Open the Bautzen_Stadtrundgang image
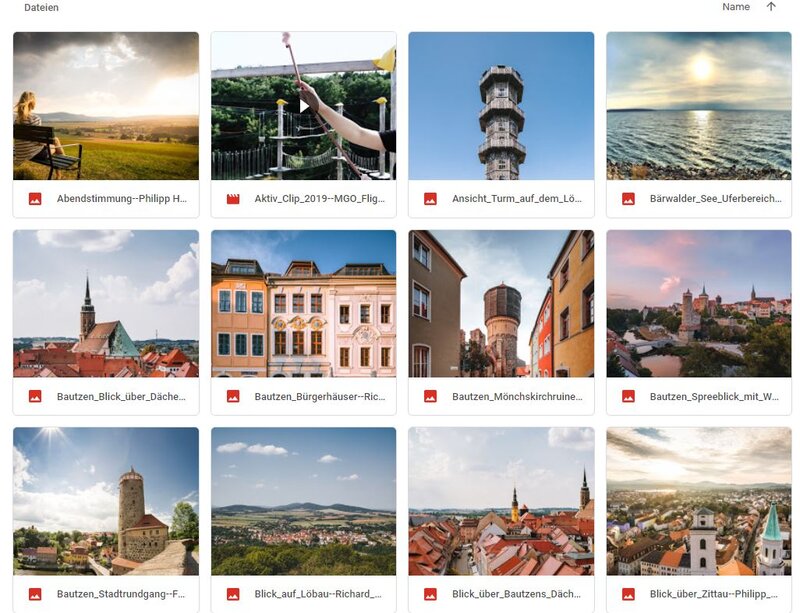 [105, 502]
